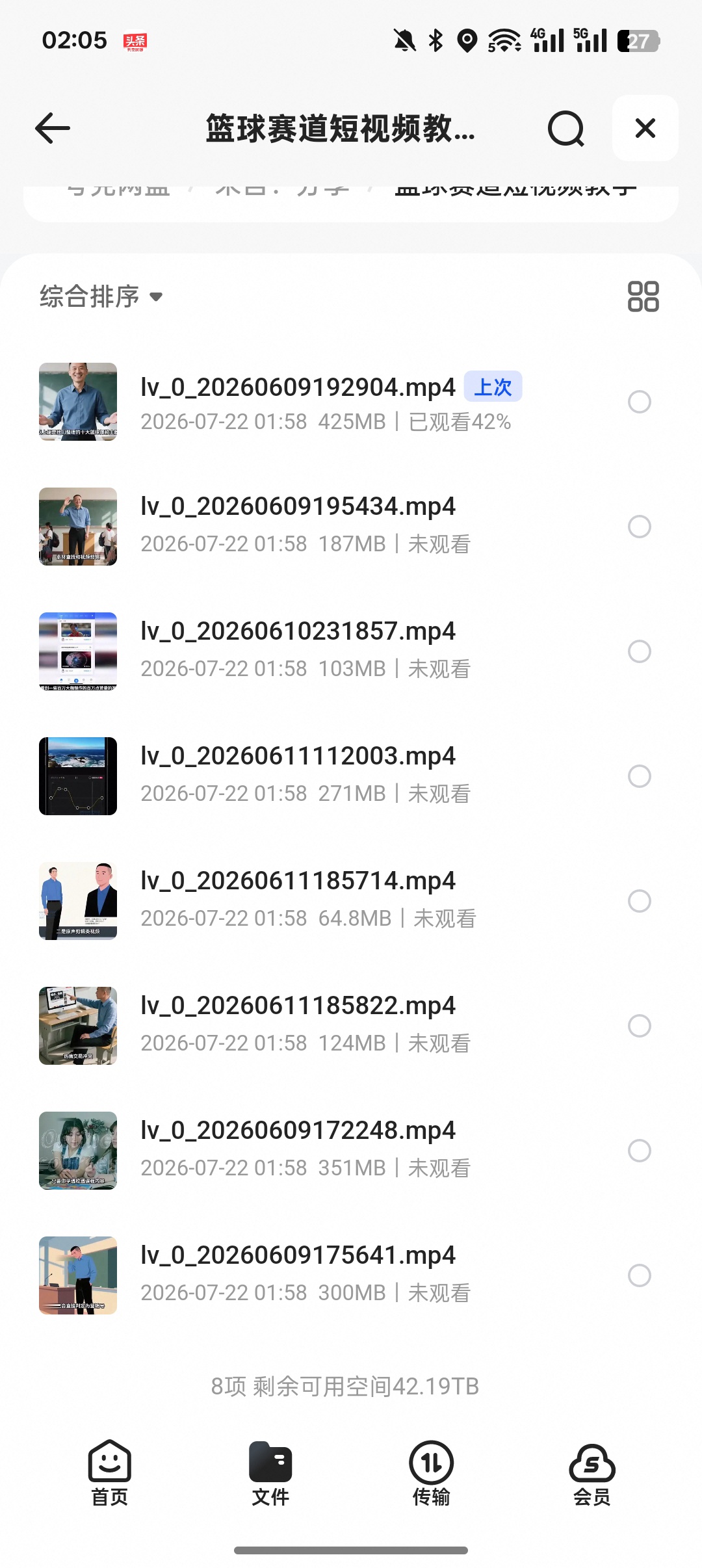
Task: Open search in this folder
Action: [x=565, y=129]
